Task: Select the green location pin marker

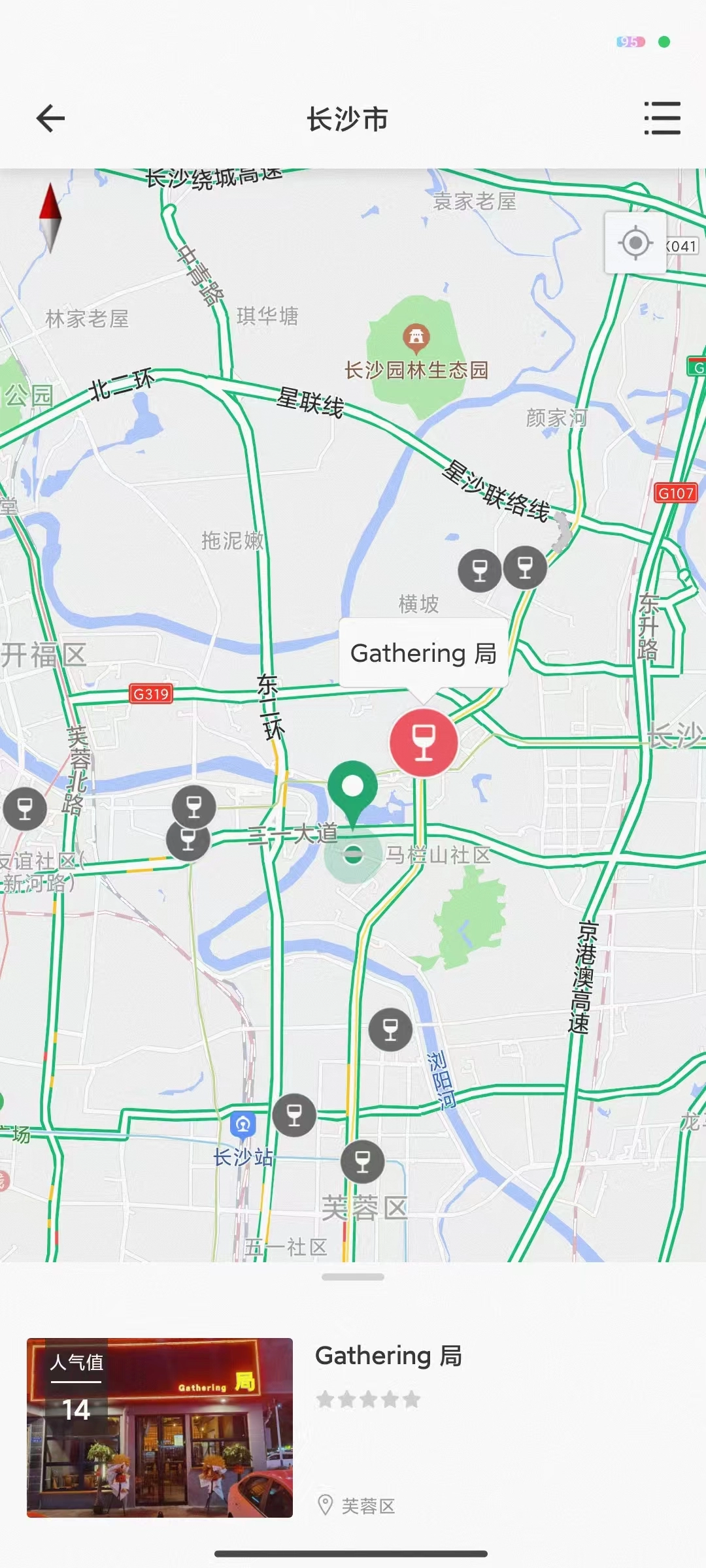Action: point(352,789)
